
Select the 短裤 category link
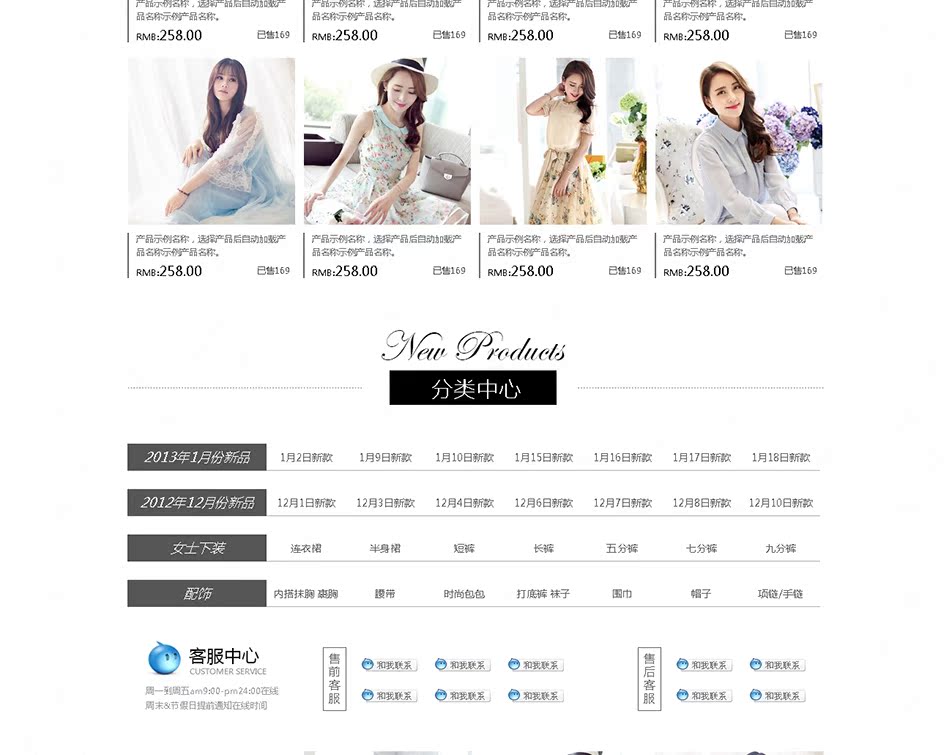[x=464, y=549]
